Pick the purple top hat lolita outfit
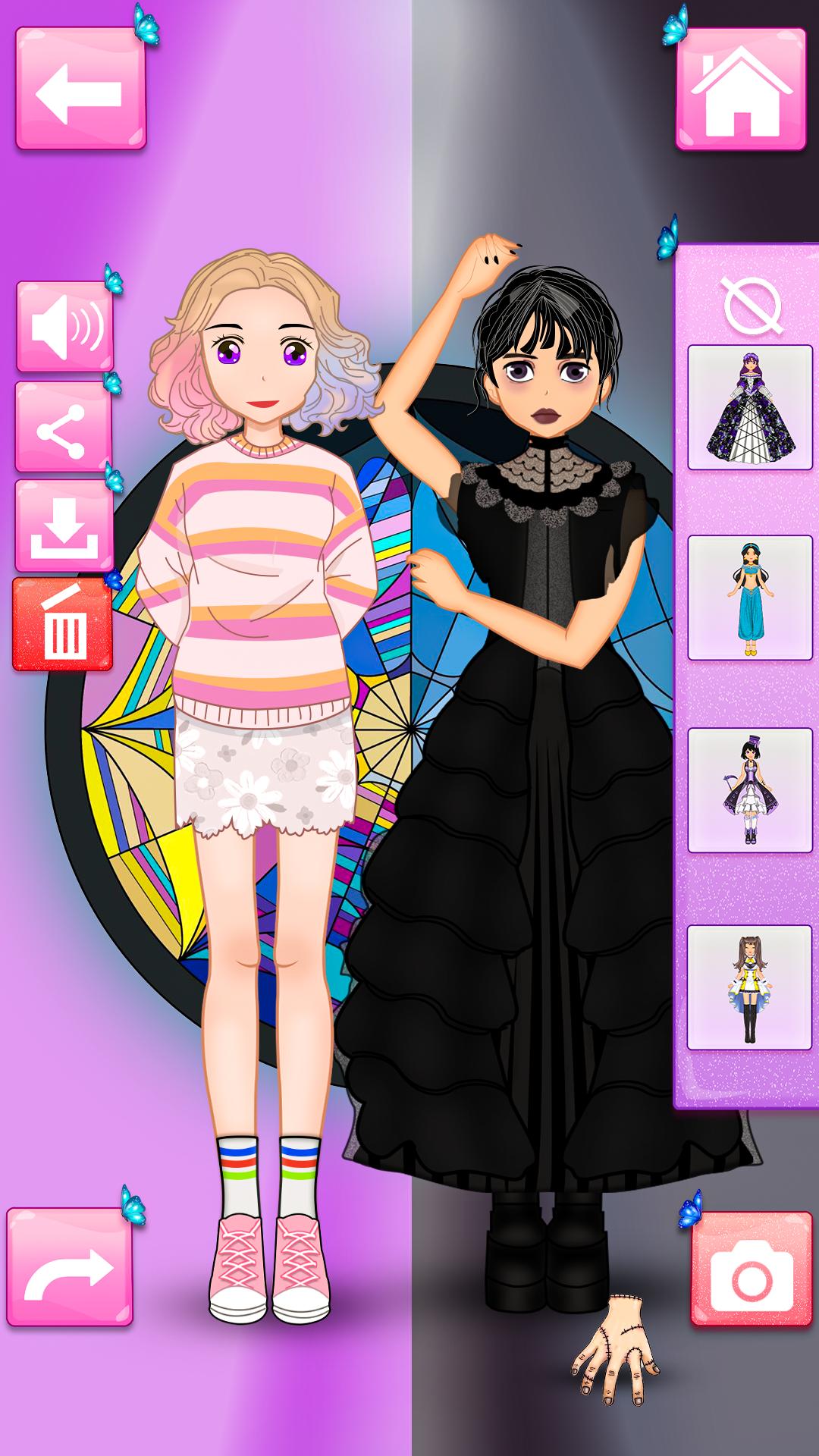 [x=749, y=789]
